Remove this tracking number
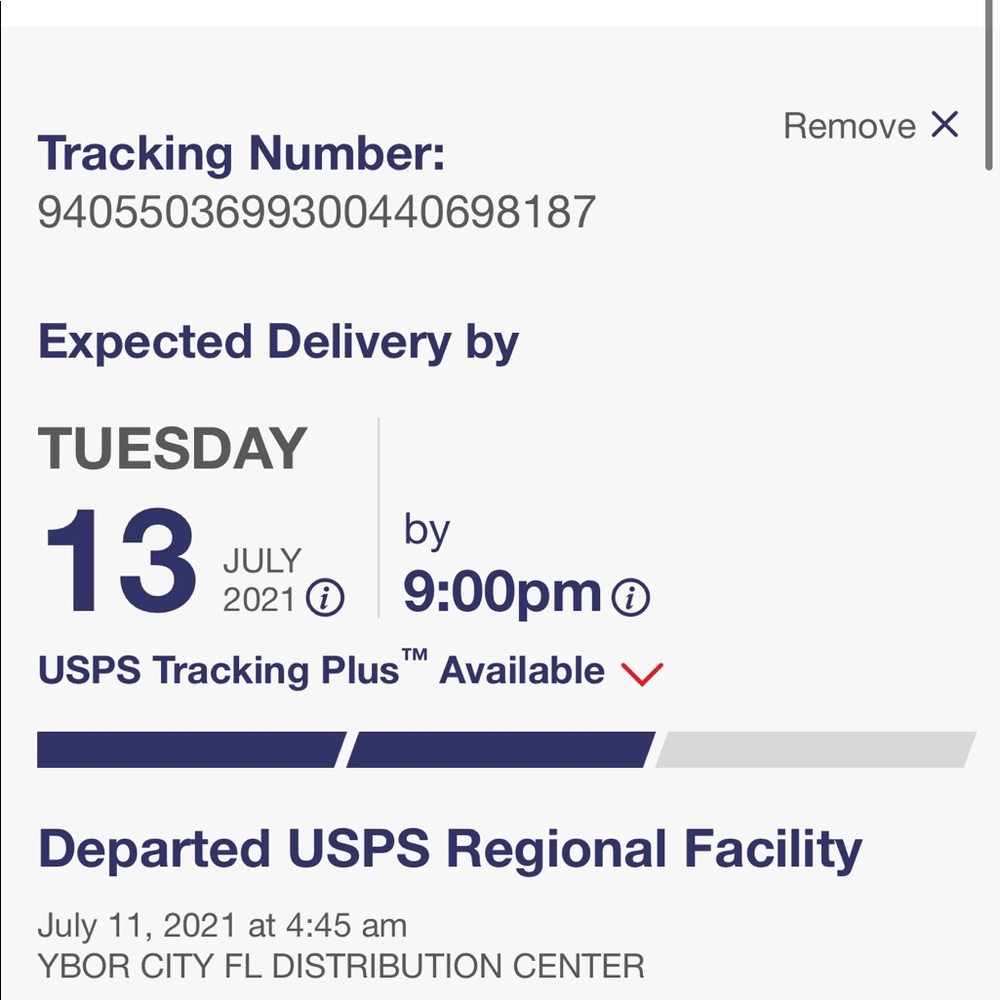 click(871, 126)
